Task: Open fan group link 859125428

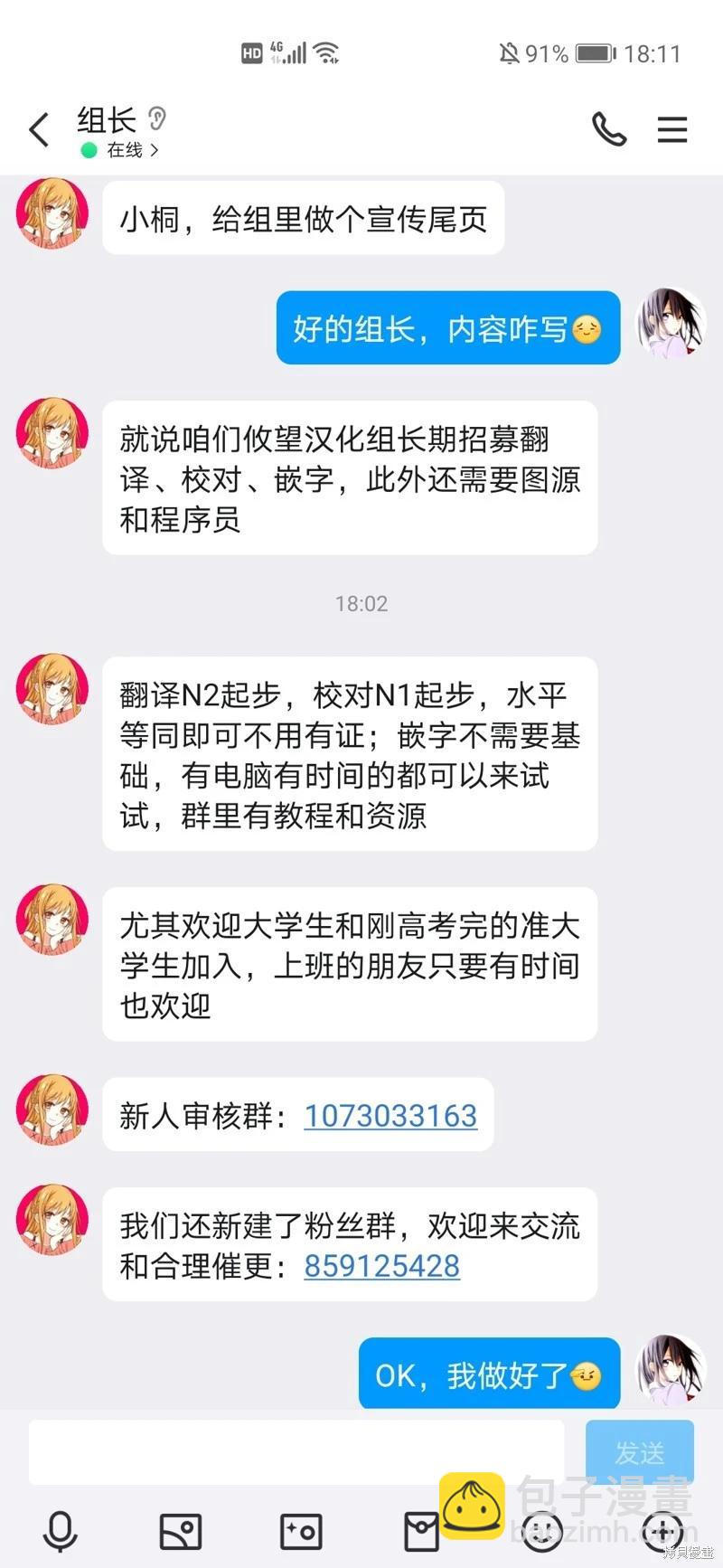Action: pos(381,1266)
